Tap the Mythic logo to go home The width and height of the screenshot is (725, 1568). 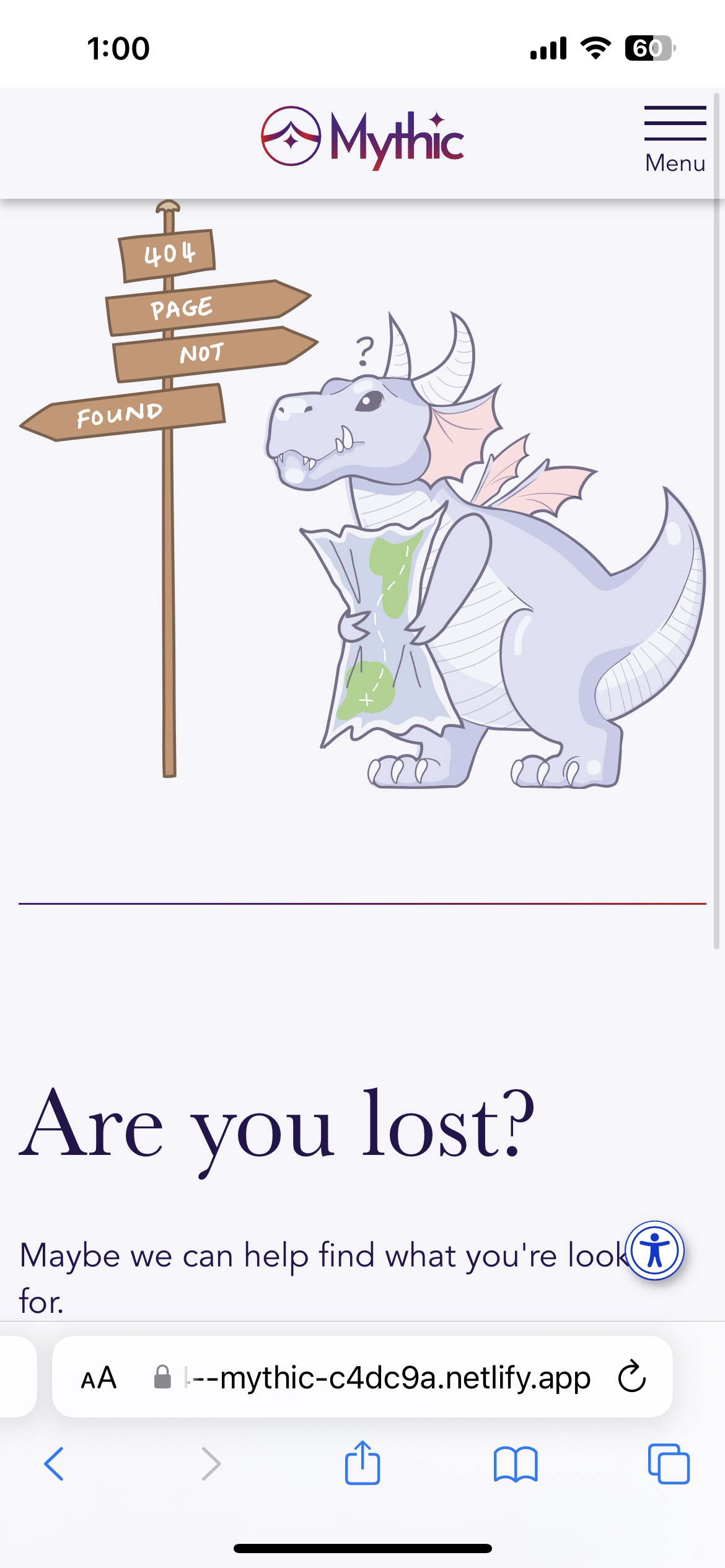click(362, 139)
